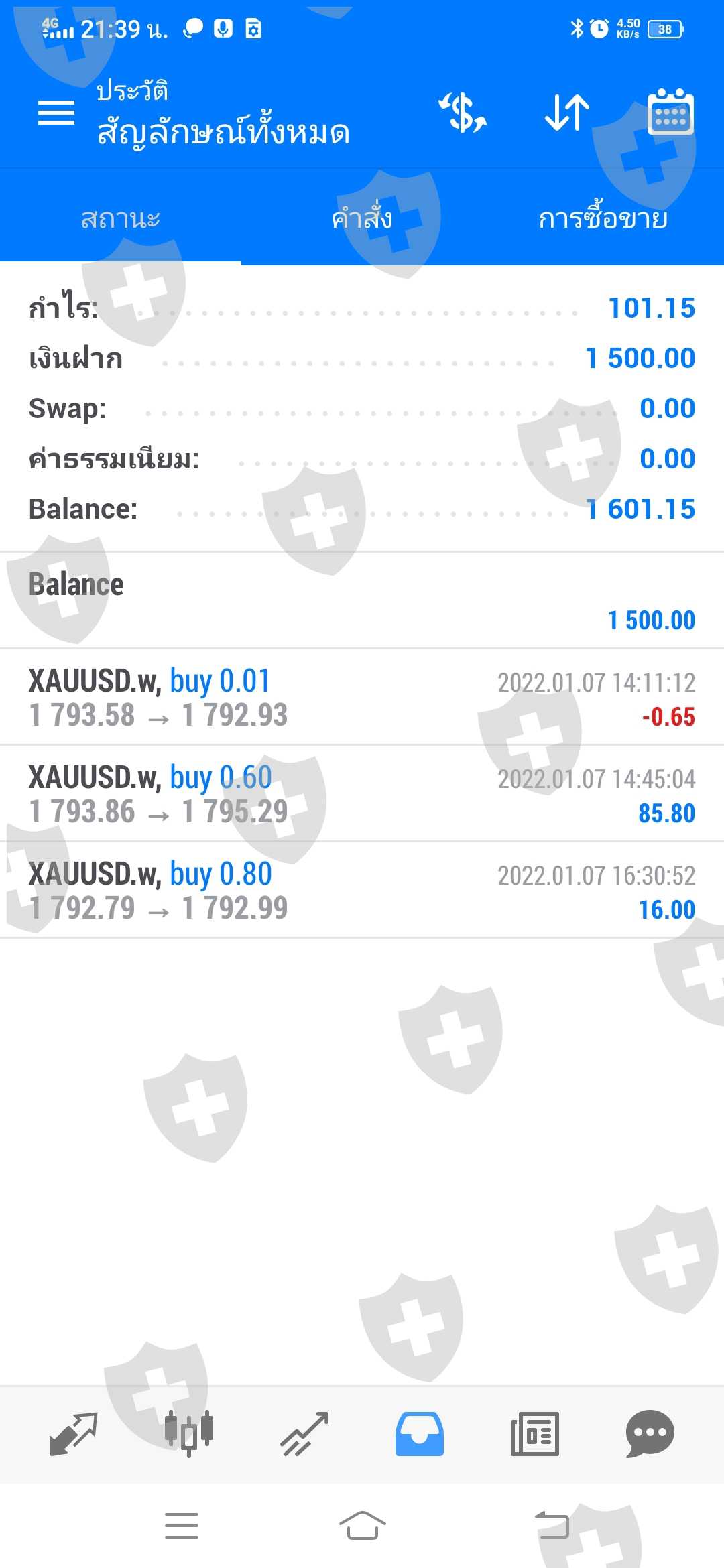Open the XAUUSD.w buy 0.60 trade
This screenshot has height=1568, width=724.
point(362,793)
